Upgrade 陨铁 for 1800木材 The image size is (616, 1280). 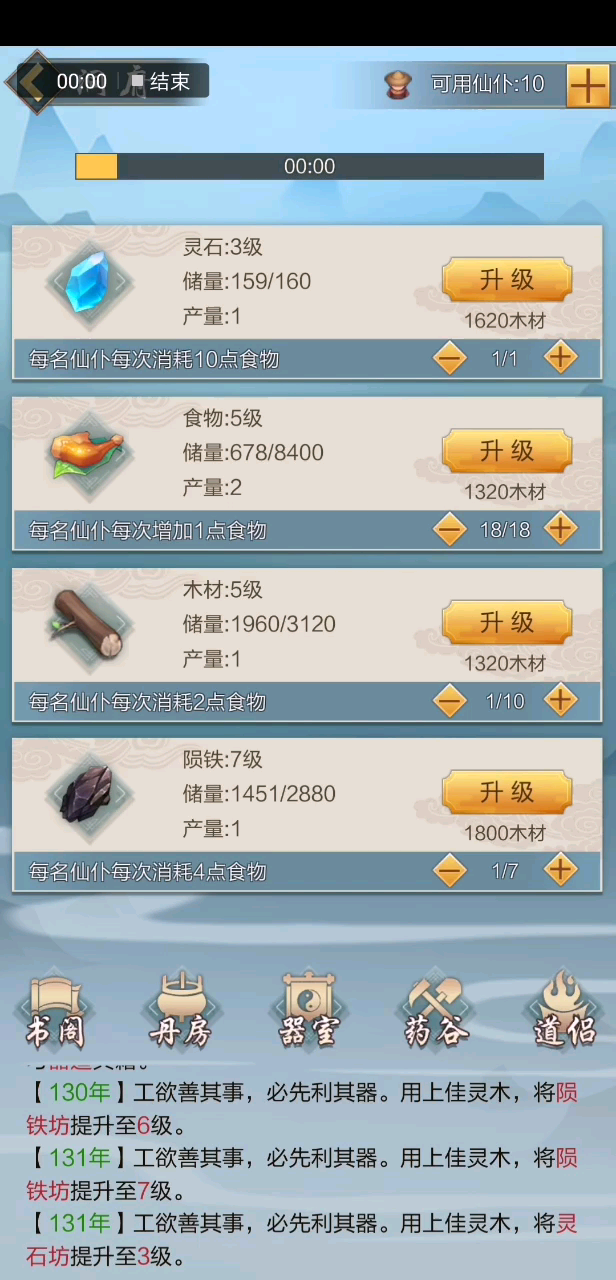pyautogui.click(x=507, y=793)
